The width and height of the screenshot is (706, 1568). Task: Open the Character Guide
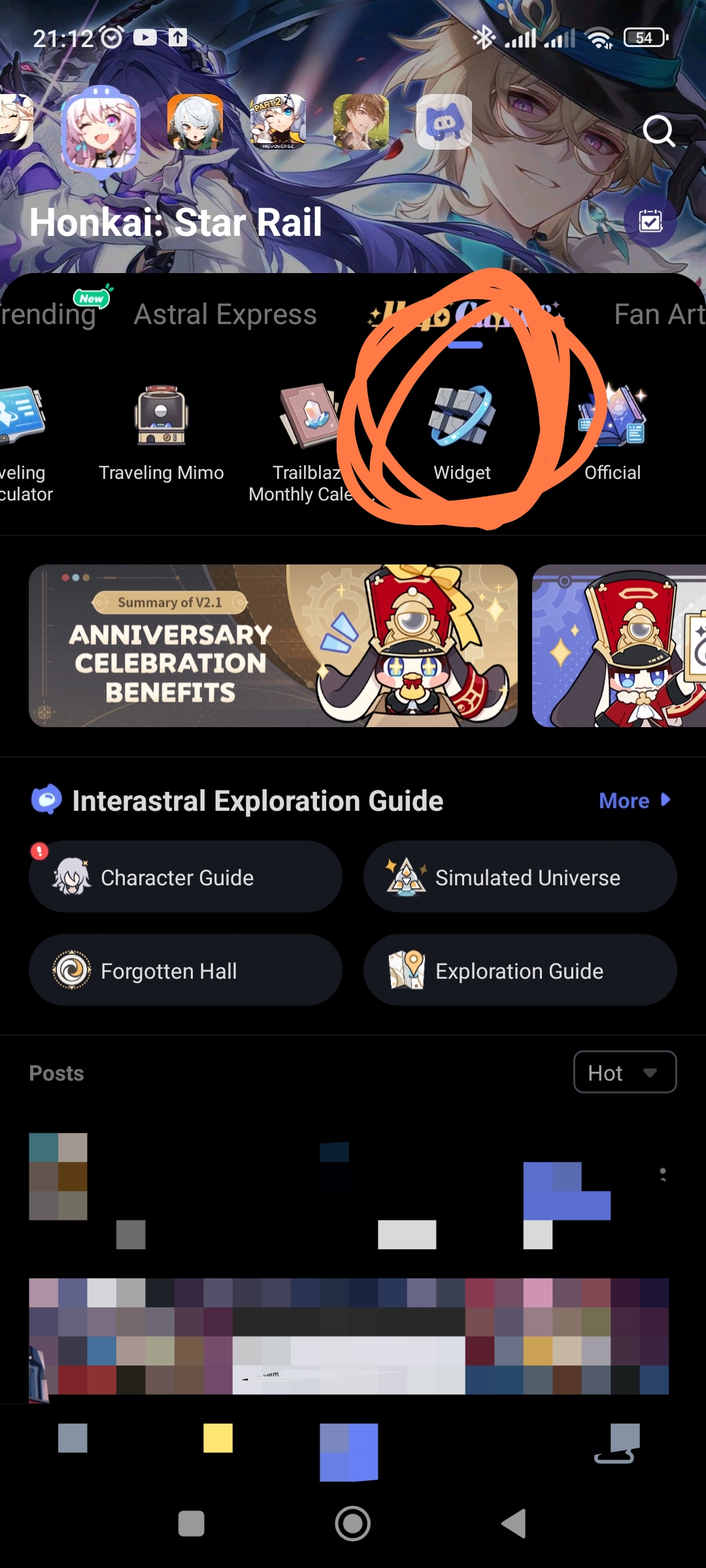click(x=186, y=877)
